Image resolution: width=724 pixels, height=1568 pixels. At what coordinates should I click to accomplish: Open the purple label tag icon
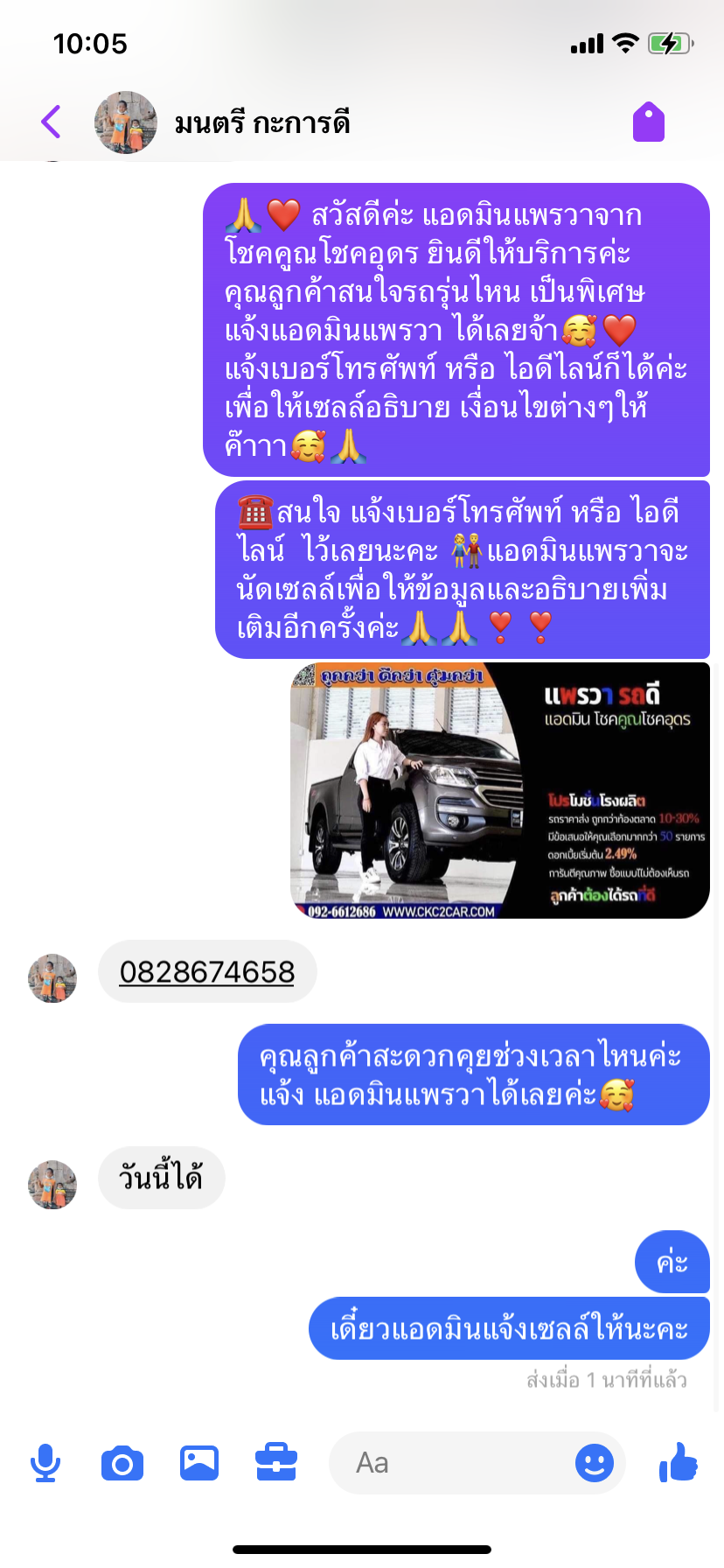point(649,122)
